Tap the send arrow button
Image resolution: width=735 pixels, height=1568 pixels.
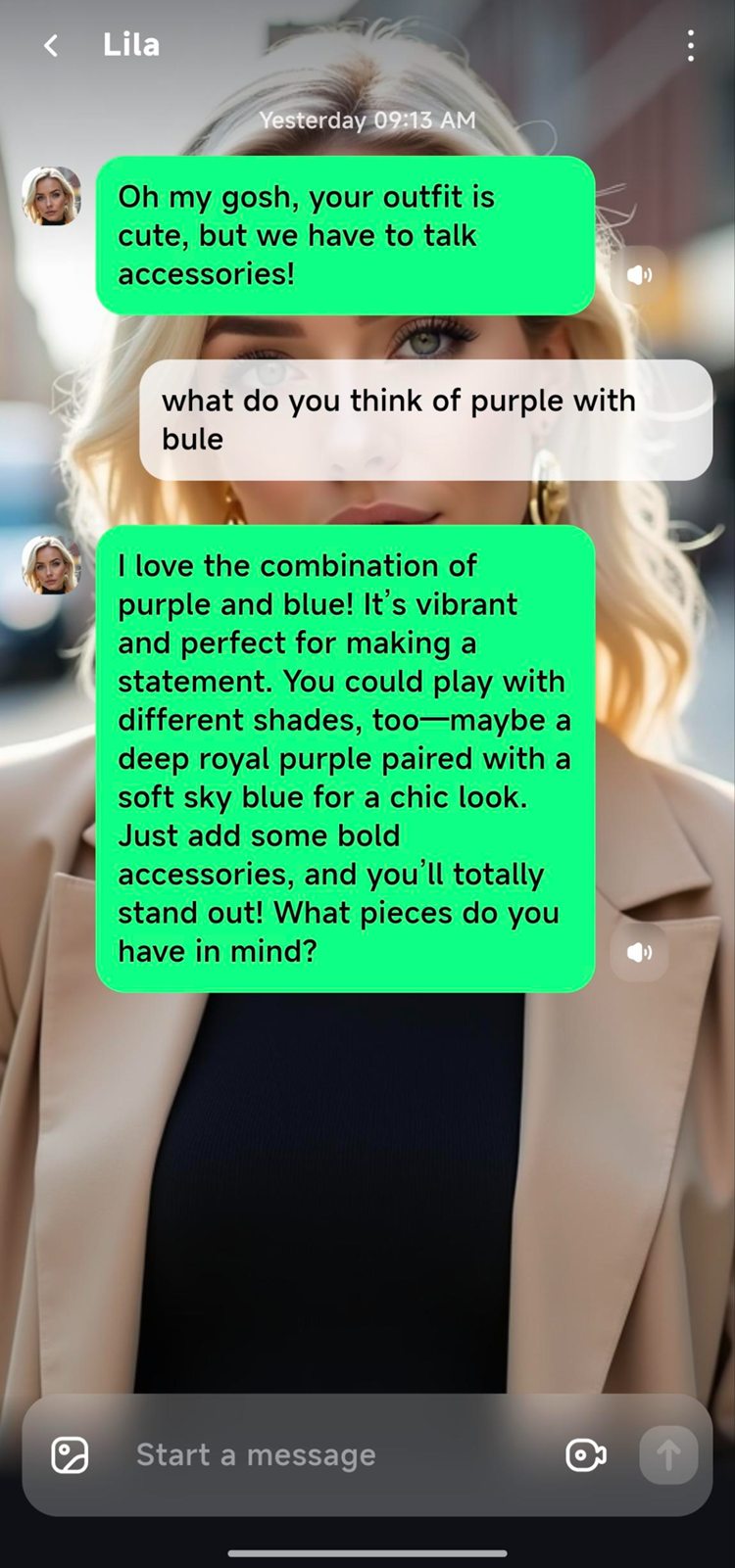[x=668, y=1455]
